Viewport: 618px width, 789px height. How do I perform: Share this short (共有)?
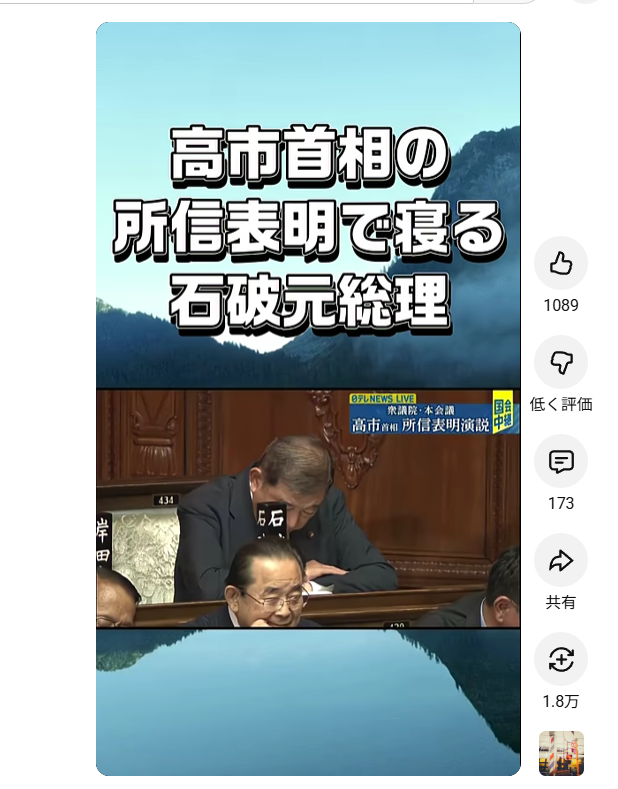pyautogui.click(x=561, y=560)
